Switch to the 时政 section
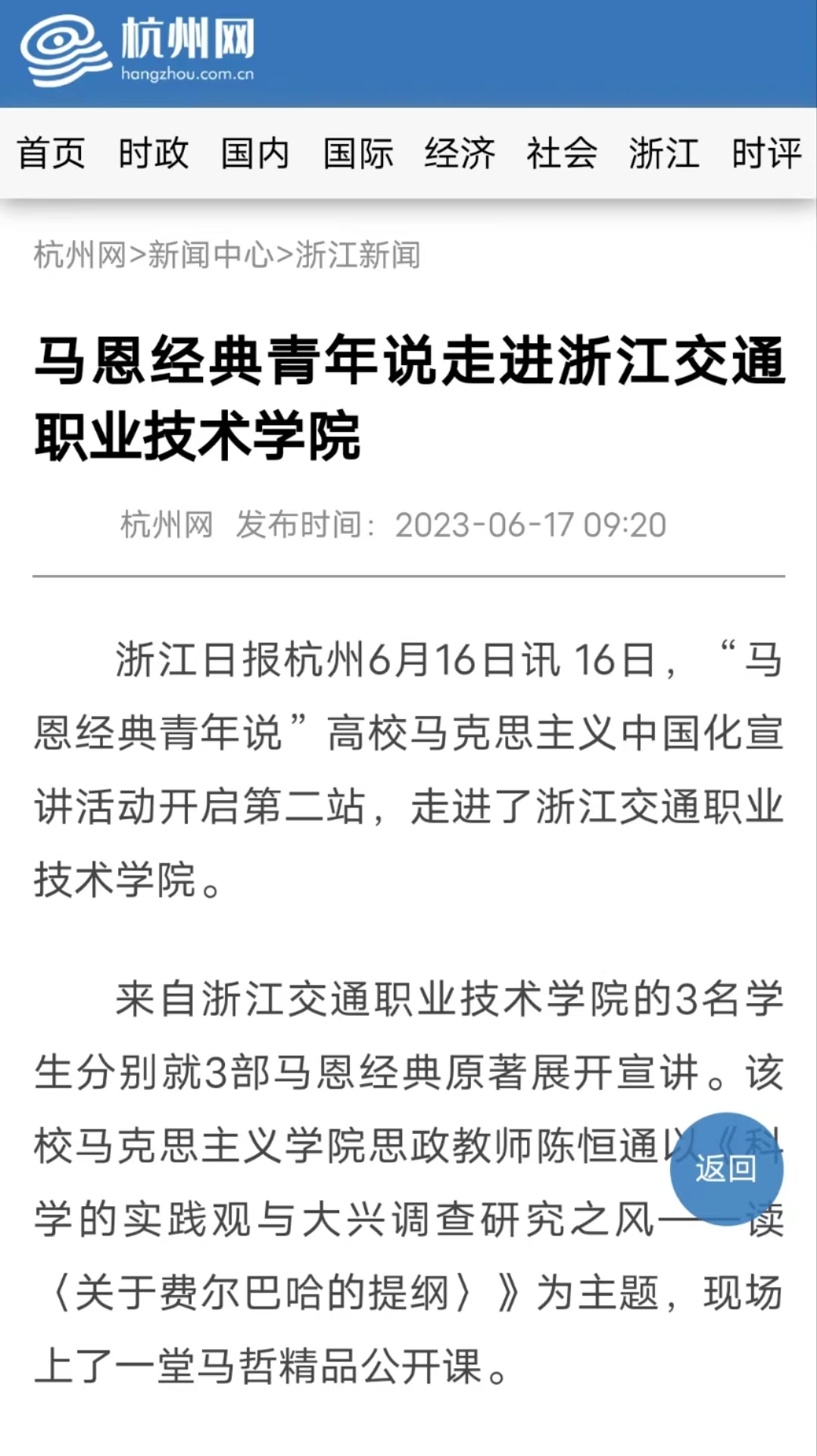Viewport: 817px width, 1456px height. [153, 153]
